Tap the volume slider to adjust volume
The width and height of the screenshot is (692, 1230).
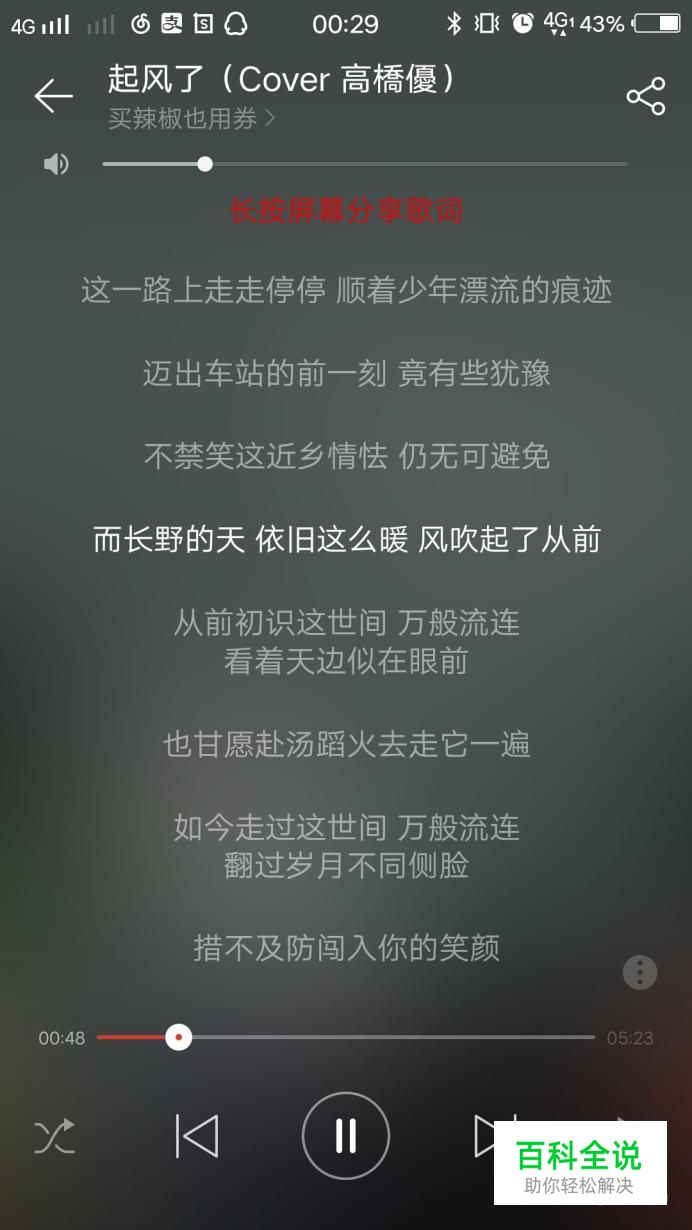point(365,164)
